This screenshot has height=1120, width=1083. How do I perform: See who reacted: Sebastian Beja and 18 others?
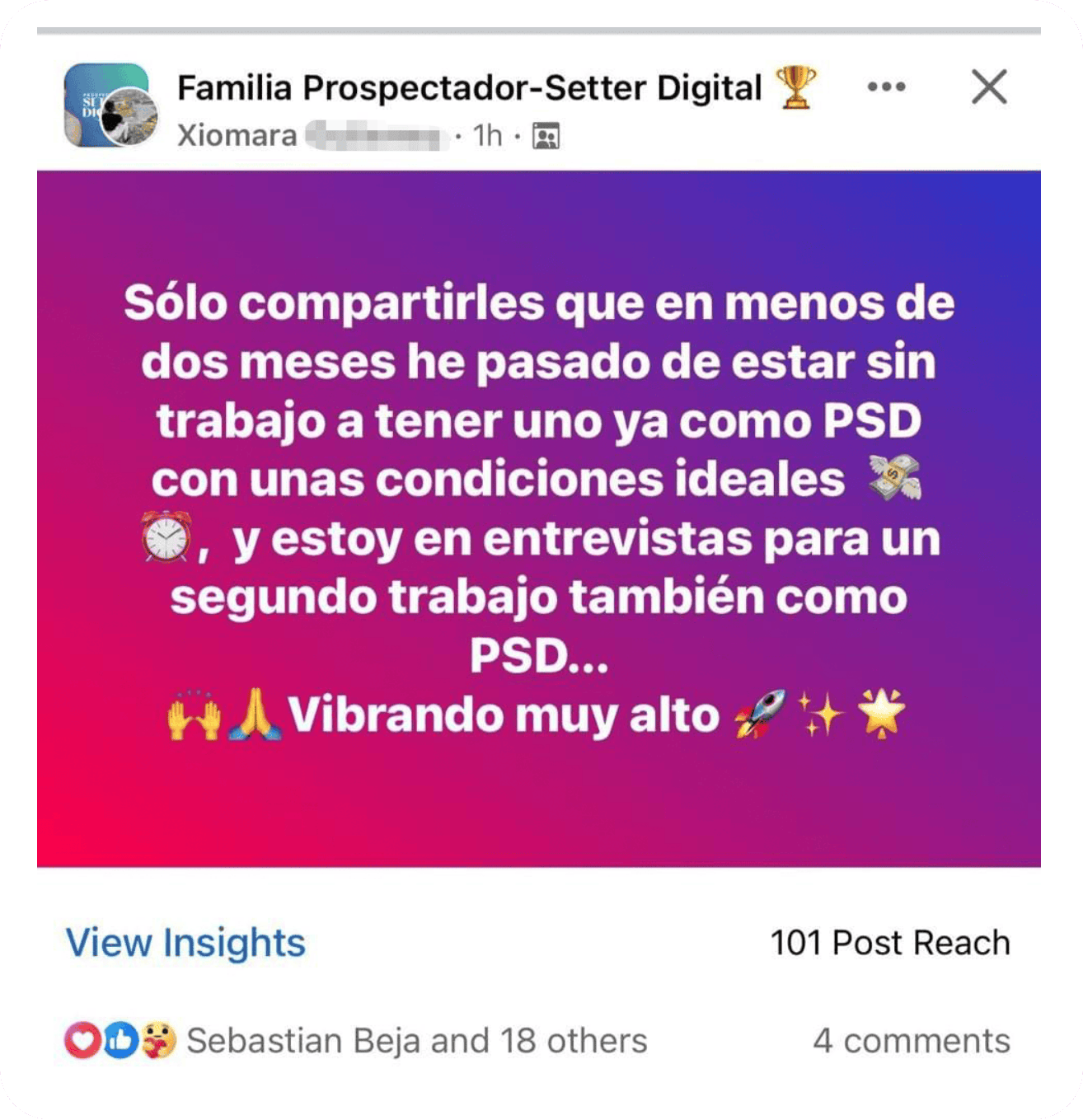point(416,1040)
